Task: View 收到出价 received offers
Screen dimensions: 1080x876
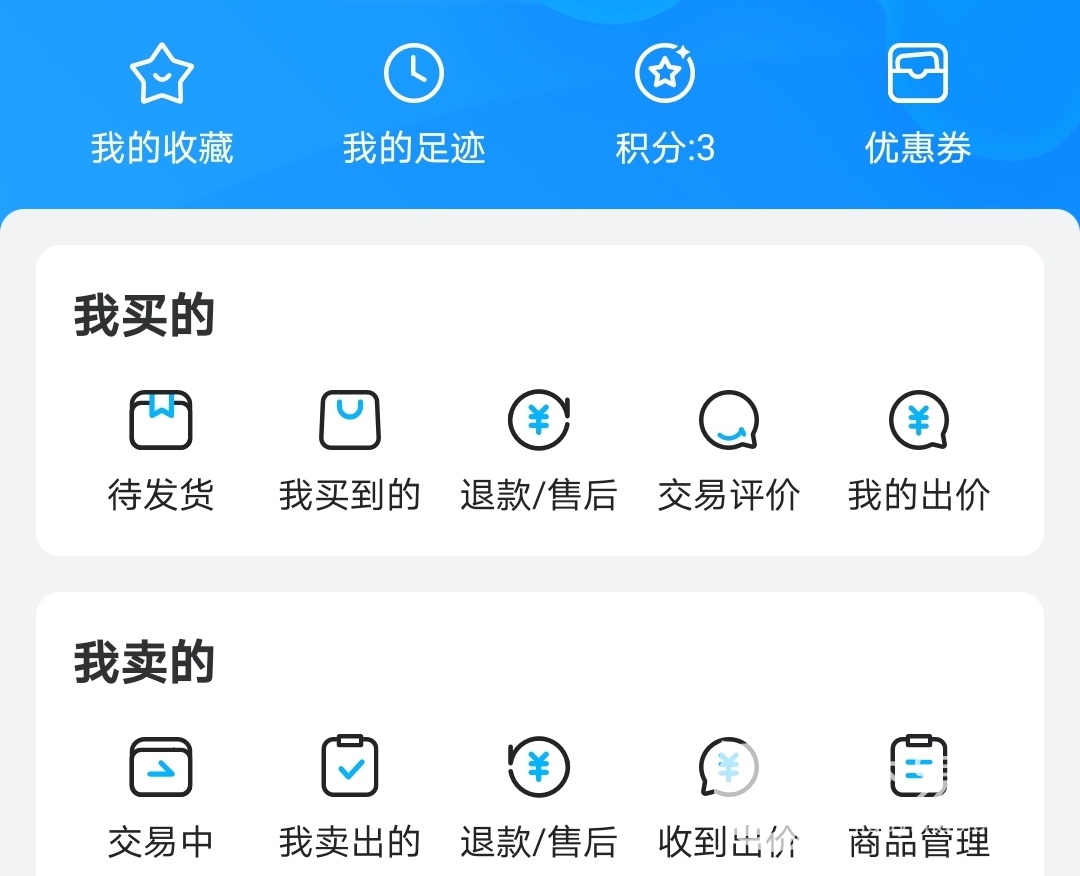Action: coord(729,797)
